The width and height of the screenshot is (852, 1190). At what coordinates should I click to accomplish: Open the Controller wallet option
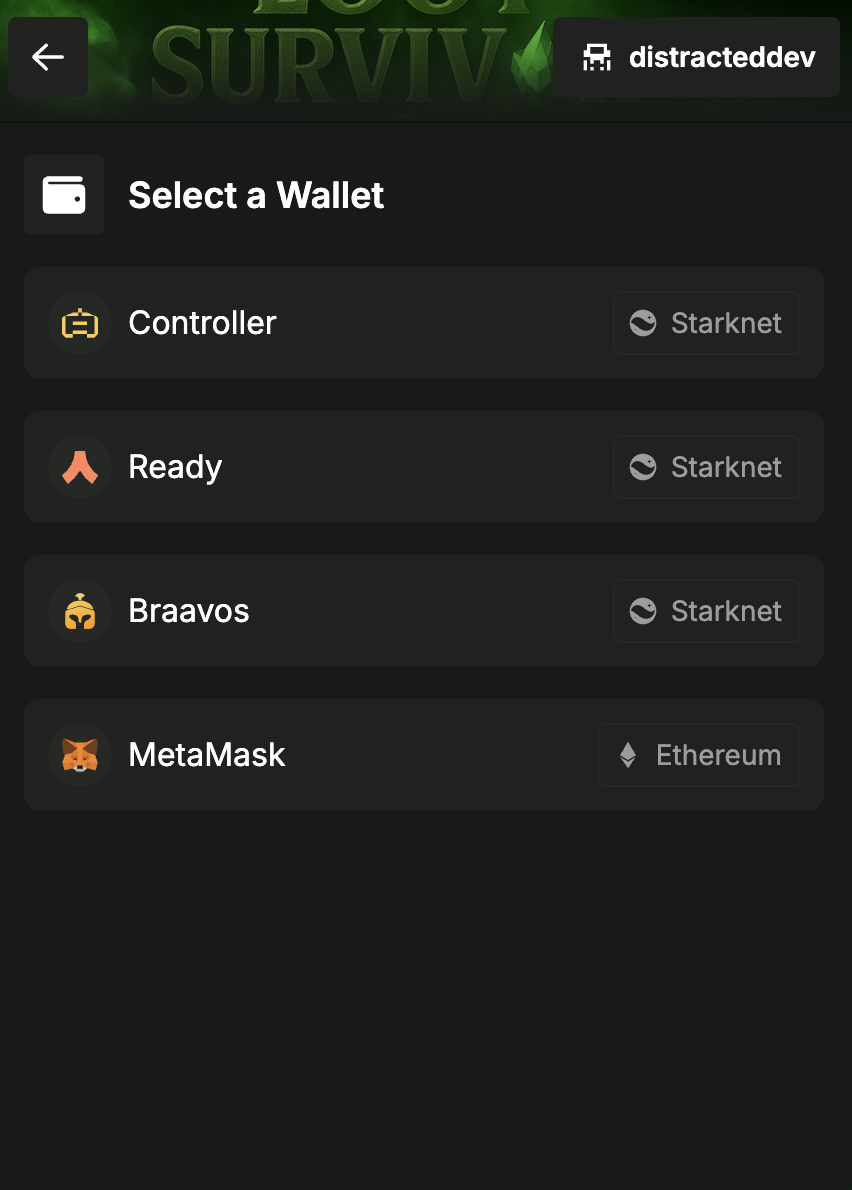[423, 323]
